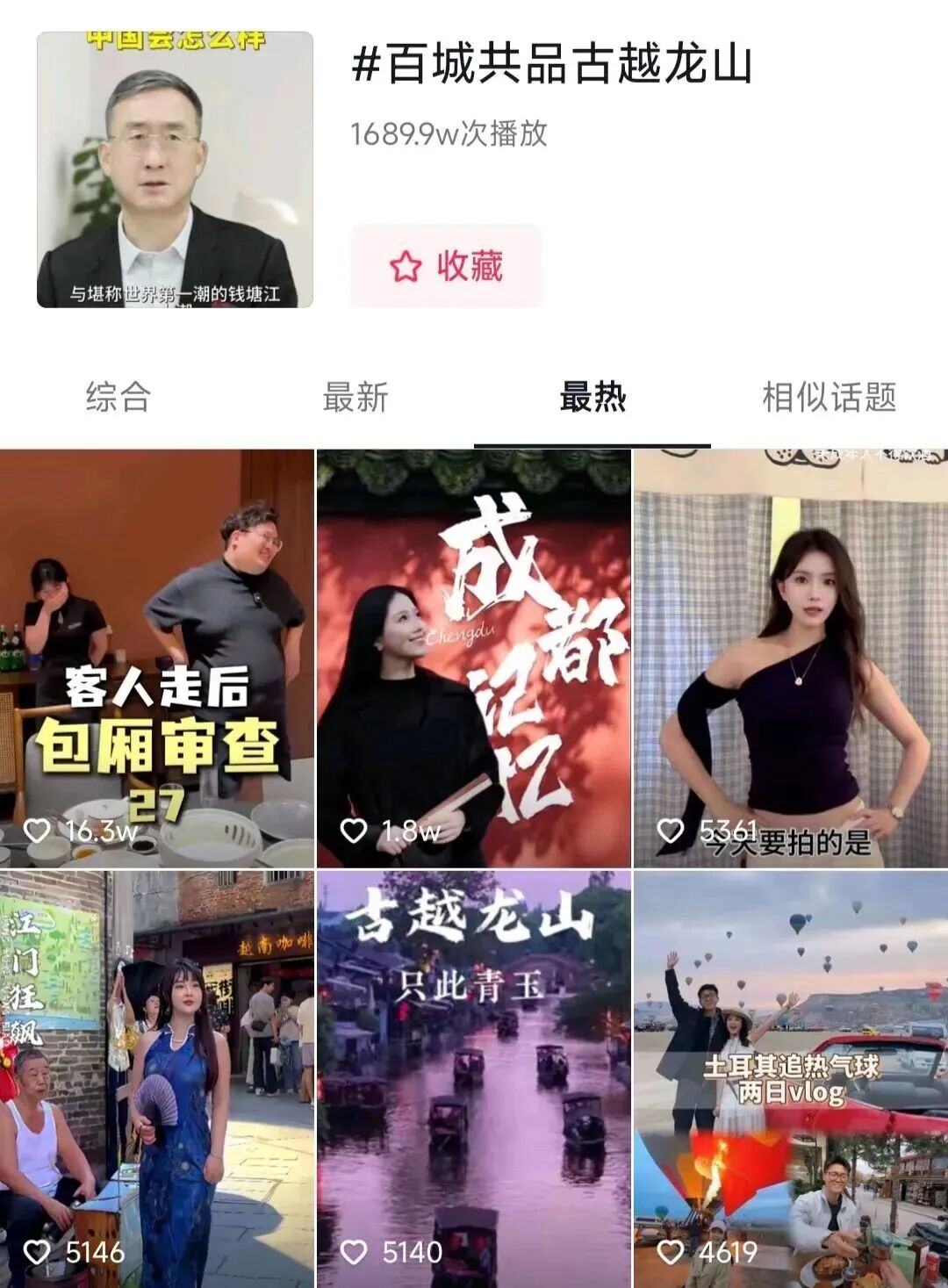Open the 包厢审查 video with 16.3w likes
The image size is (948, 1288).
pos(157,658)
